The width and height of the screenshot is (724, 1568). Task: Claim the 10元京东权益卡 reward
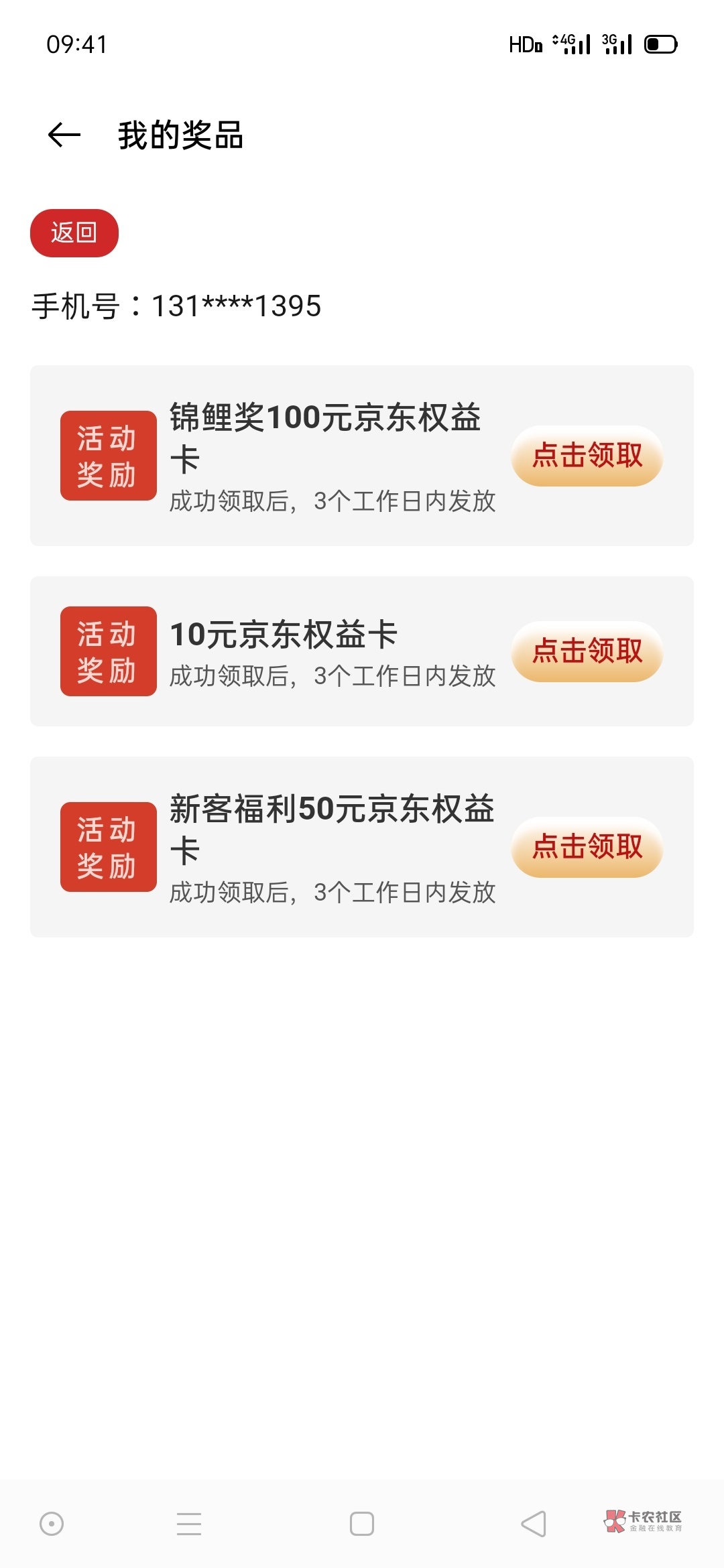pos(587,651)
